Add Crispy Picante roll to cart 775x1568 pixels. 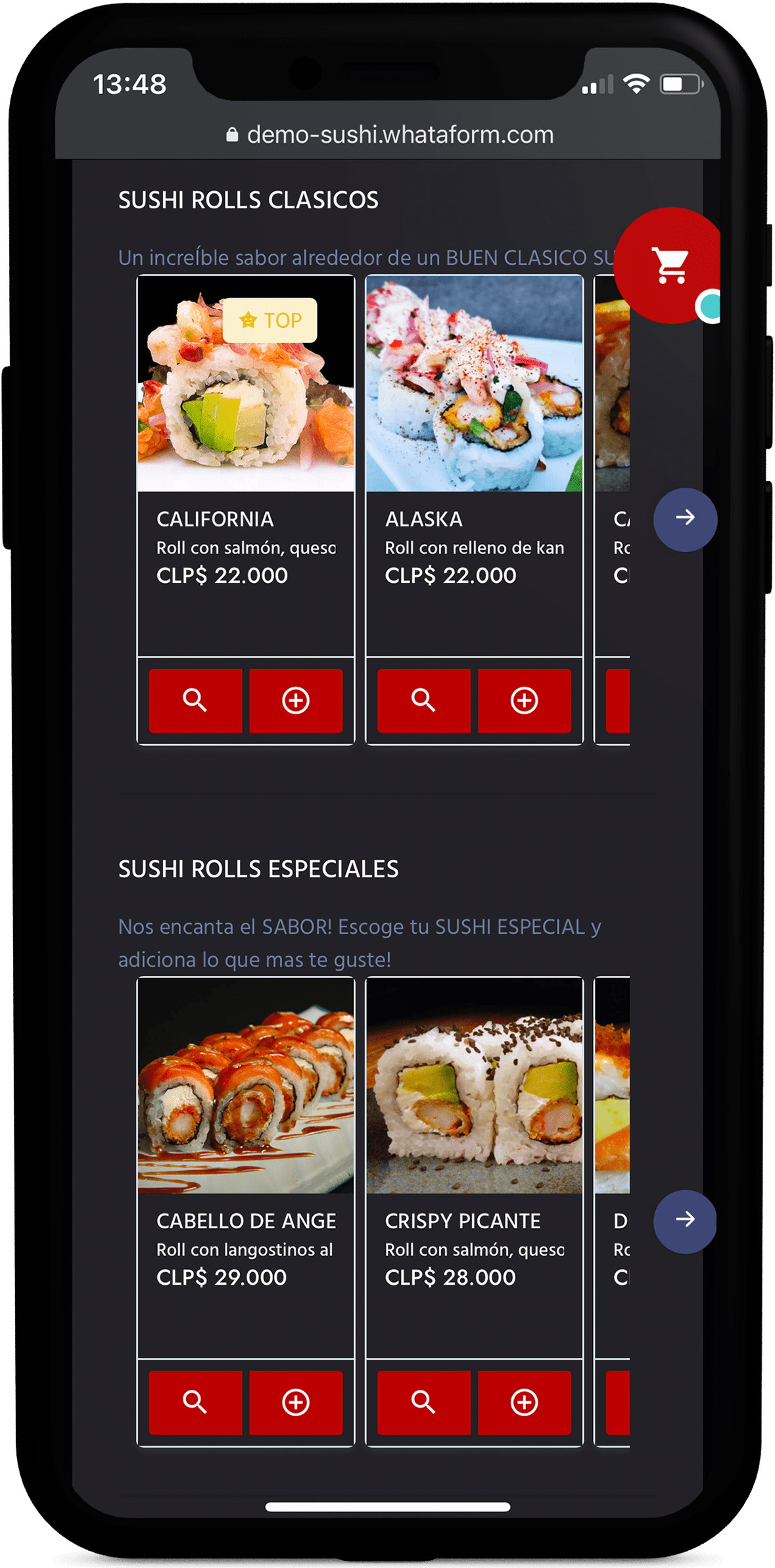coord(524,1402)
